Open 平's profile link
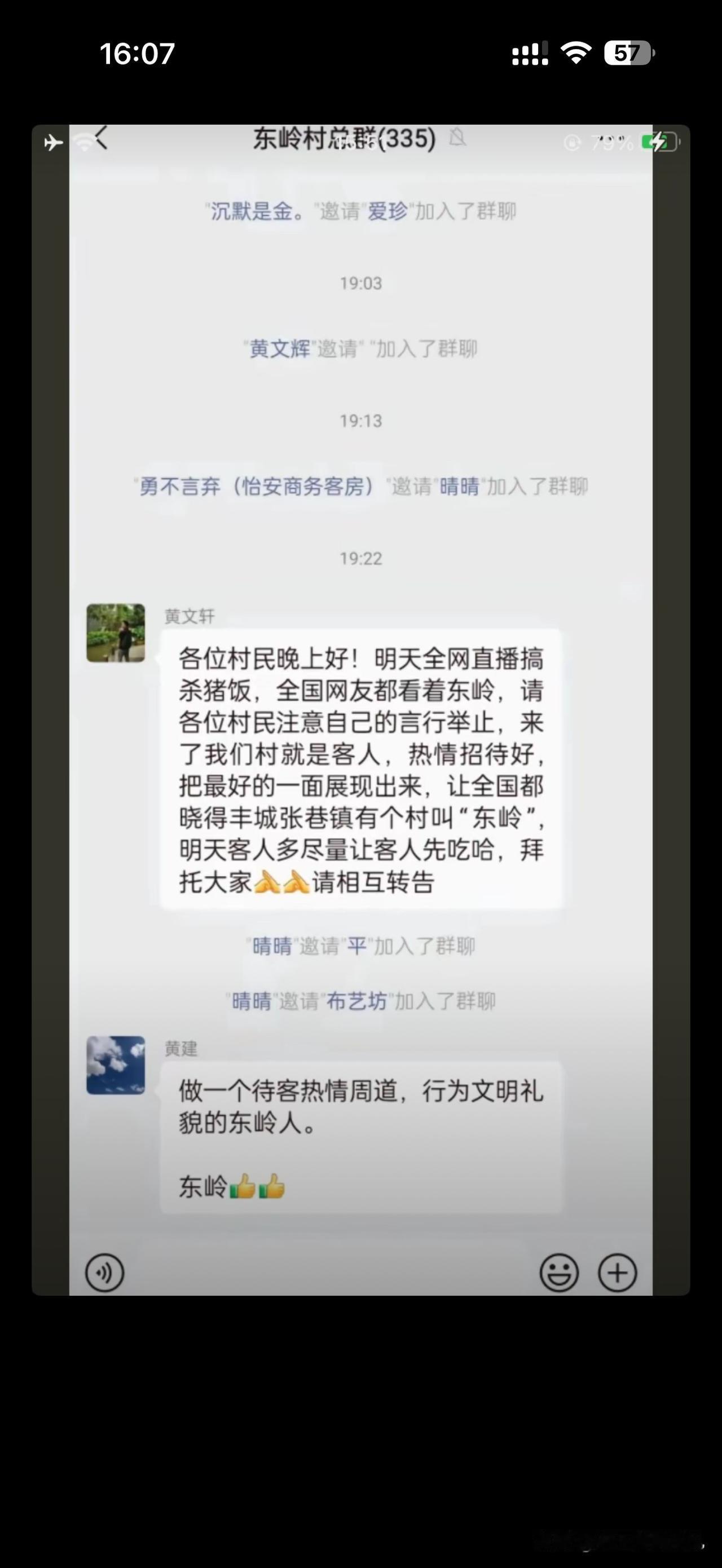 (356, 946)
